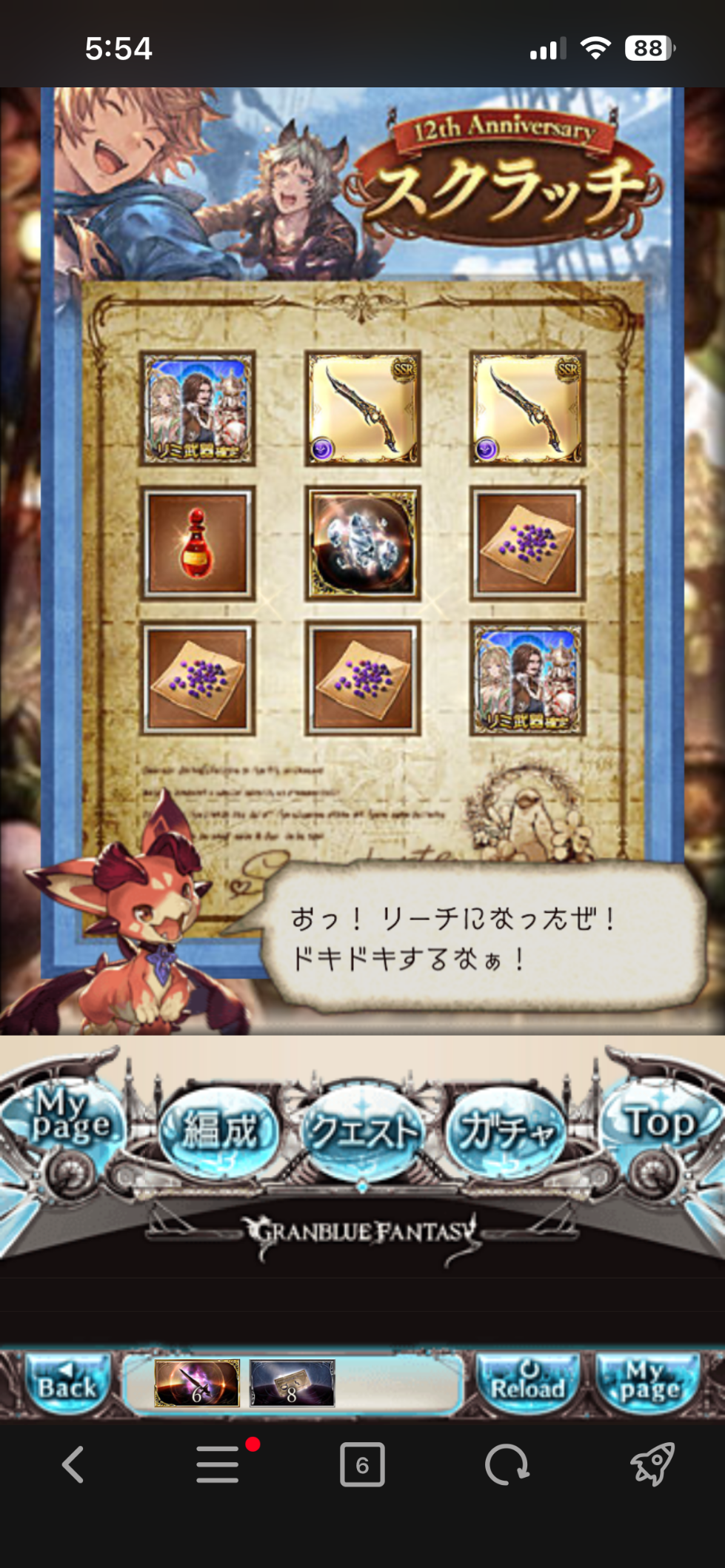Go back in the browser

pos(73,1464)
